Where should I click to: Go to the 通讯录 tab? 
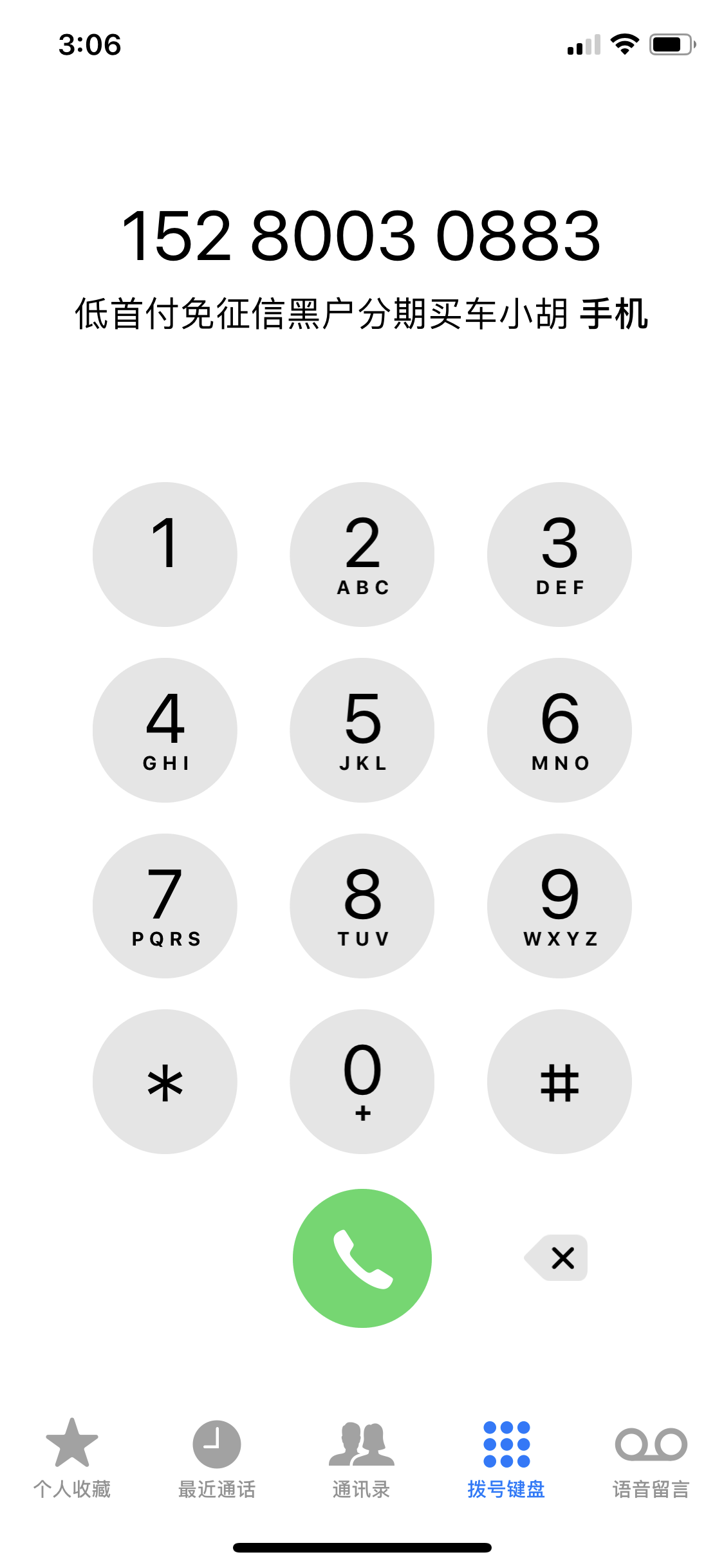coord(362,1458)
